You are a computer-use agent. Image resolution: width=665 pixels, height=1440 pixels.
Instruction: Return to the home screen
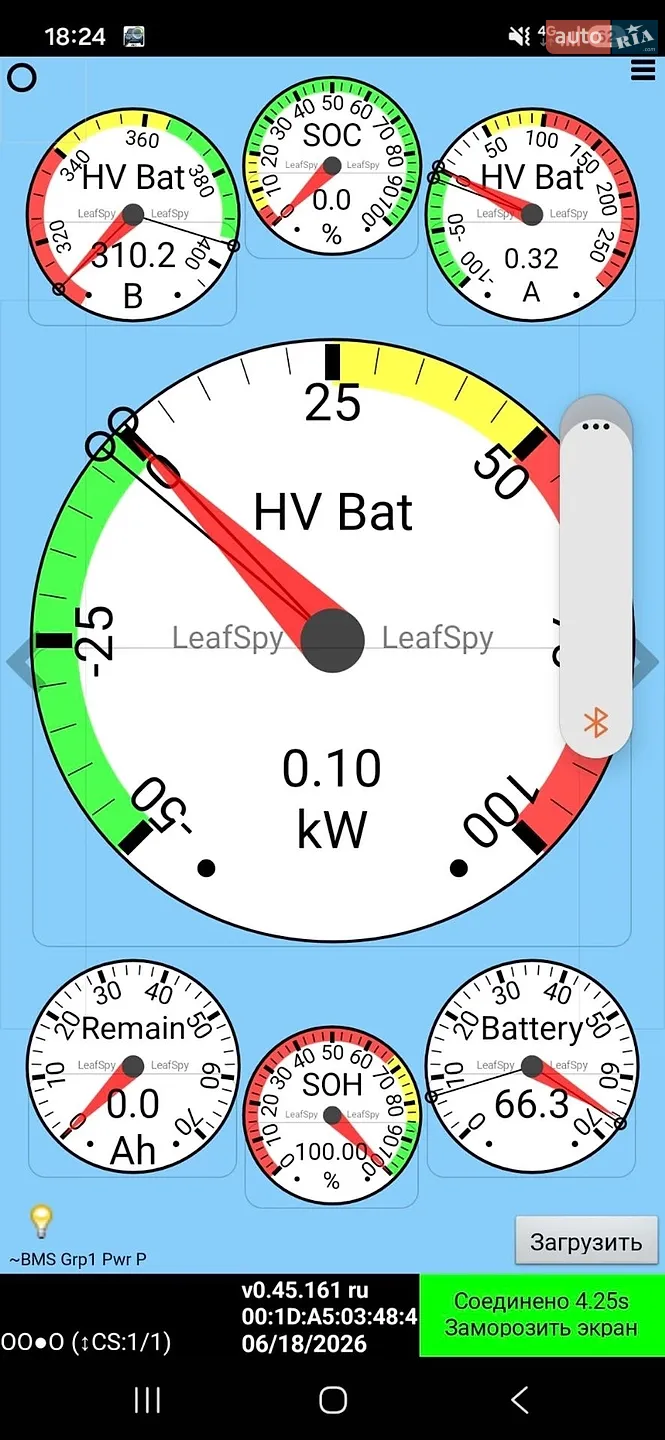(x=333, y=1401)
